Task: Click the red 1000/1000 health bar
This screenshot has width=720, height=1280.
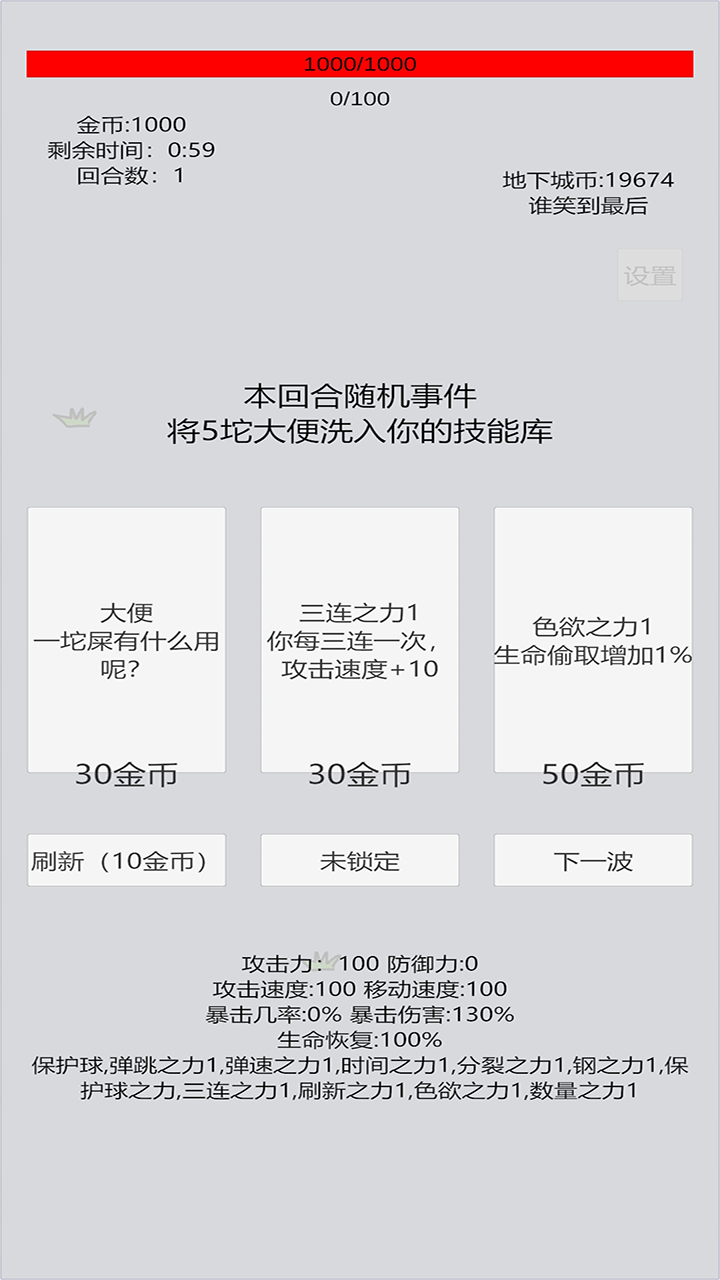Action: (360, 64)
